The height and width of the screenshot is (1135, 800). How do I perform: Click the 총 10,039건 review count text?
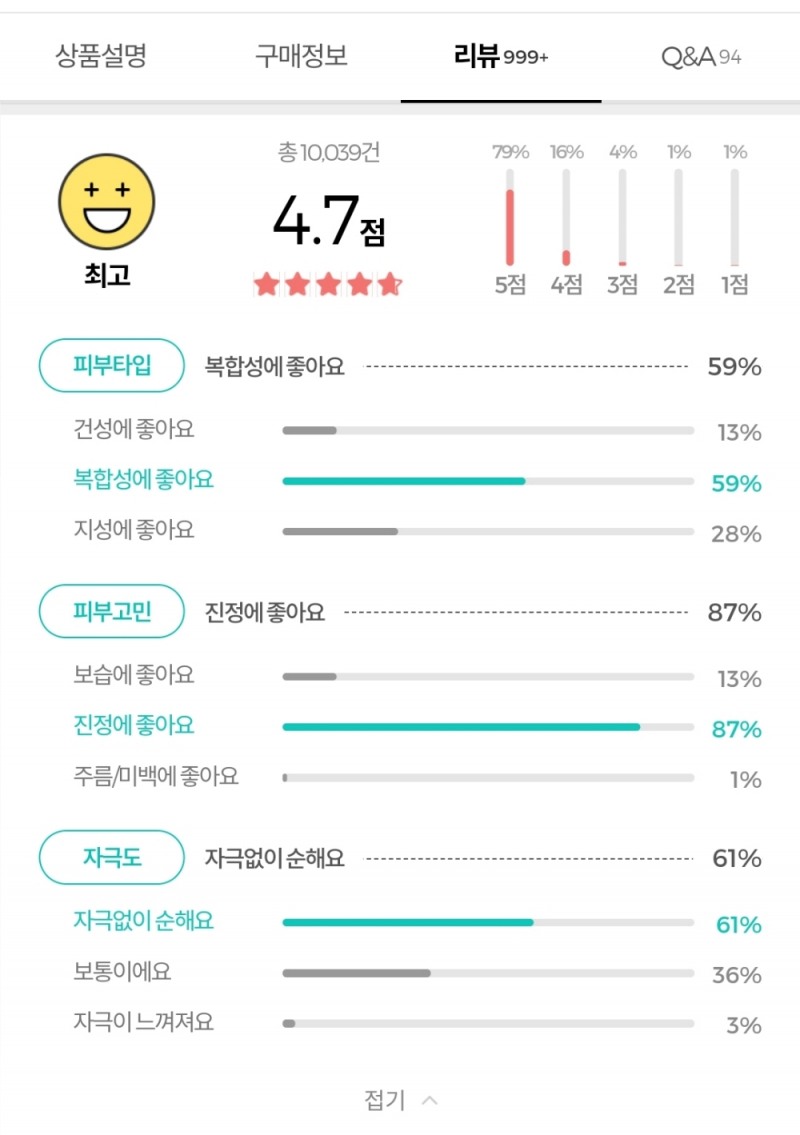[x=327, y=152]
